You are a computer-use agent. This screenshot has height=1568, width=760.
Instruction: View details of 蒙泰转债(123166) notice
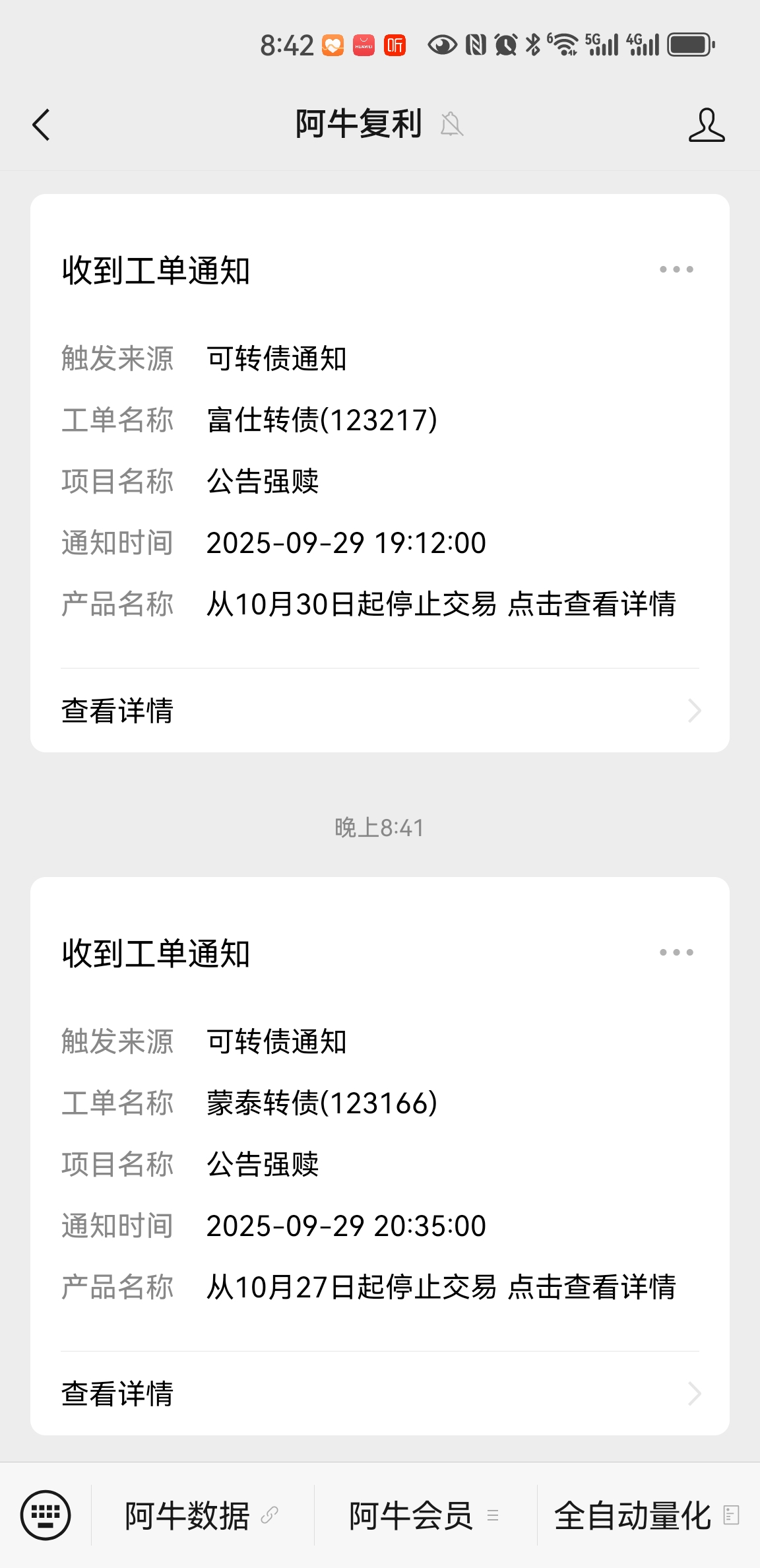pos(379,1394)
